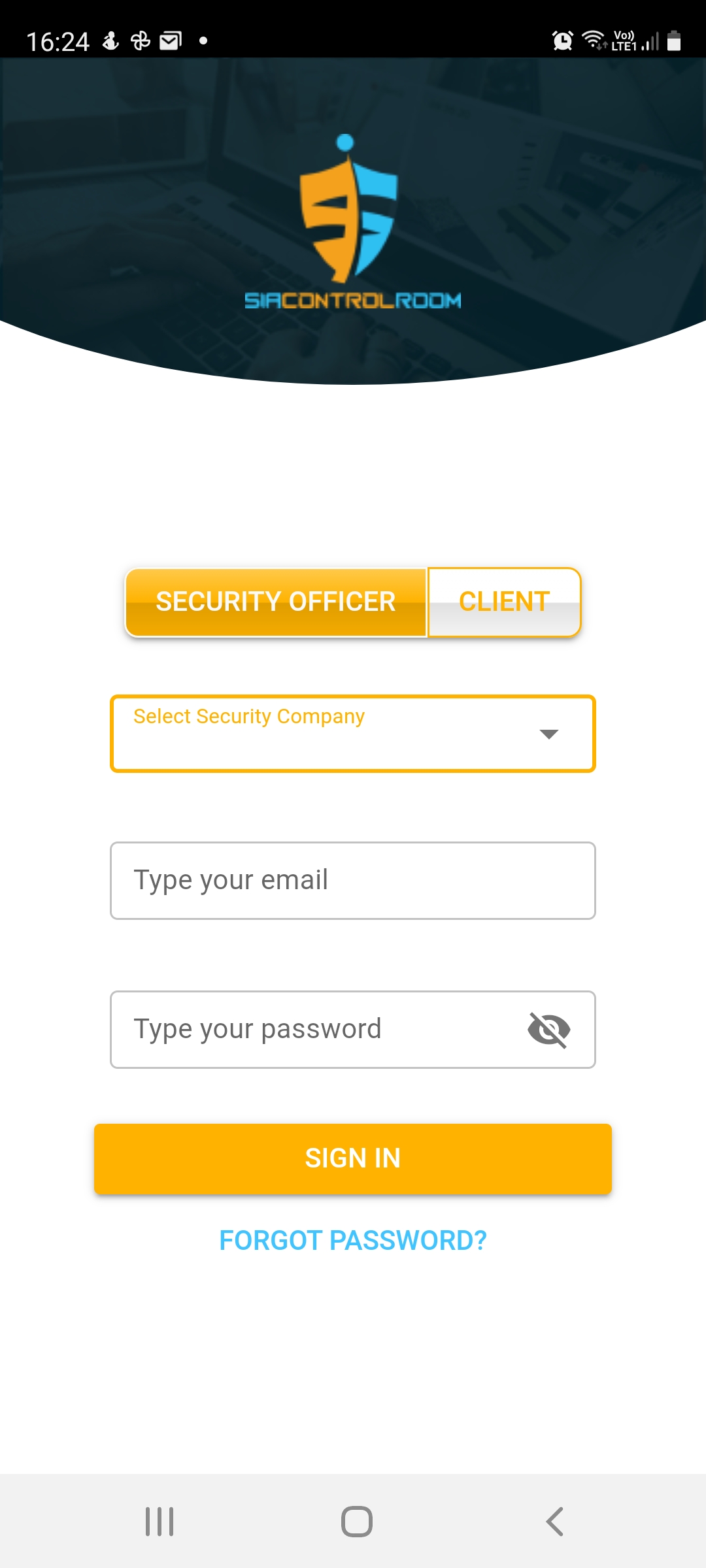The image size is (706, 1568).
Task: Open recent apps from the navigation bar
Action: pos(160,1522)
